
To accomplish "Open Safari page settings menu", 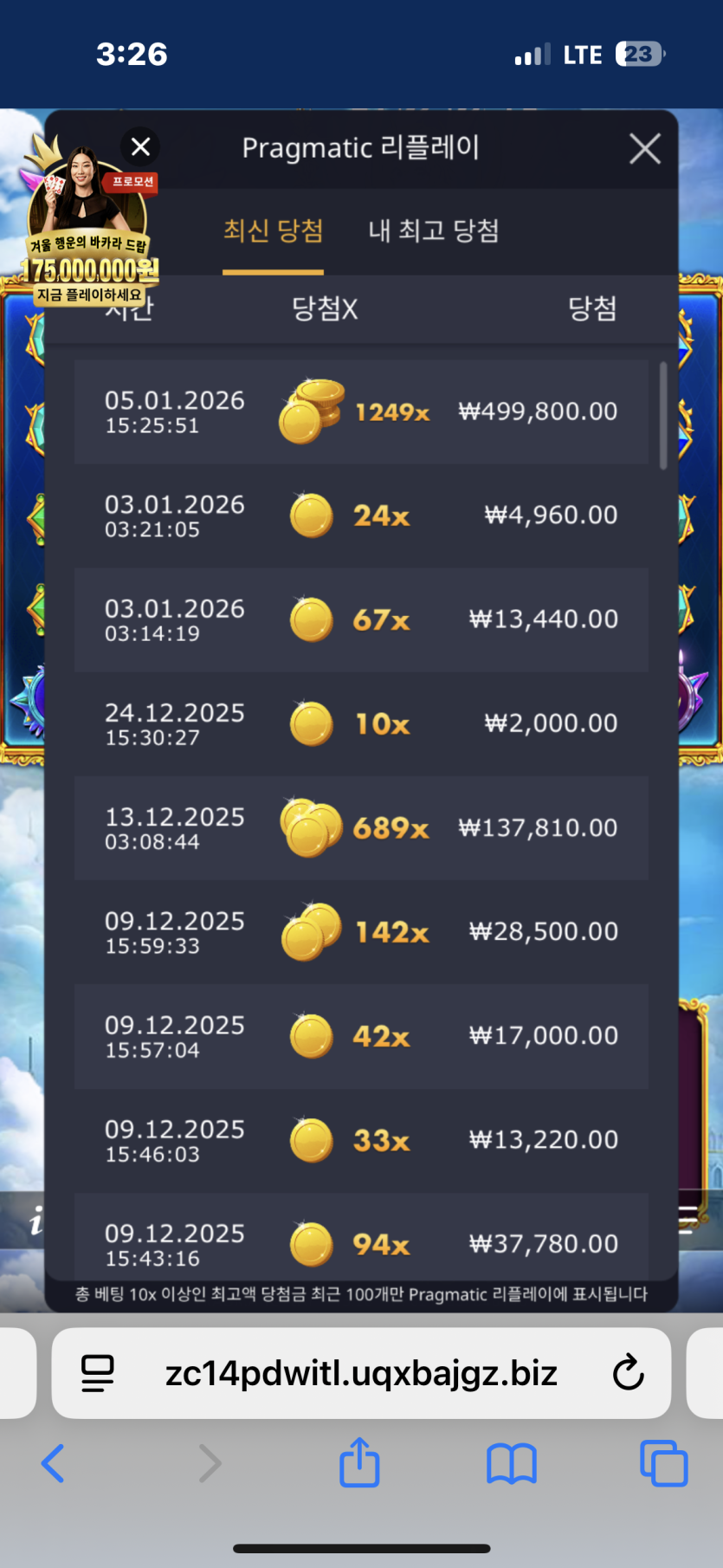I will tap(97, 1373).
